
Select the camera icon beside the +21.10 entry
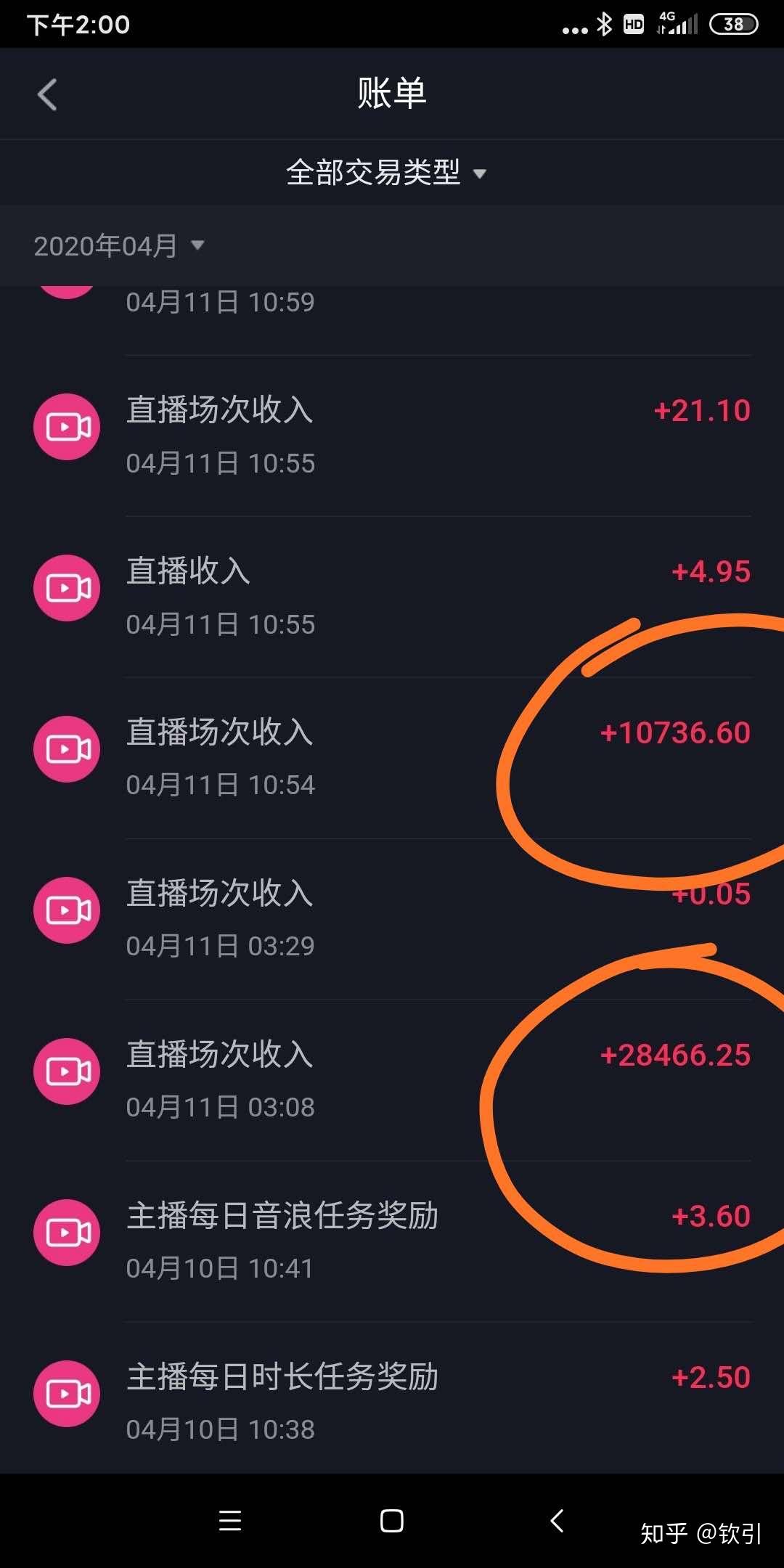[x=66, y=426]
